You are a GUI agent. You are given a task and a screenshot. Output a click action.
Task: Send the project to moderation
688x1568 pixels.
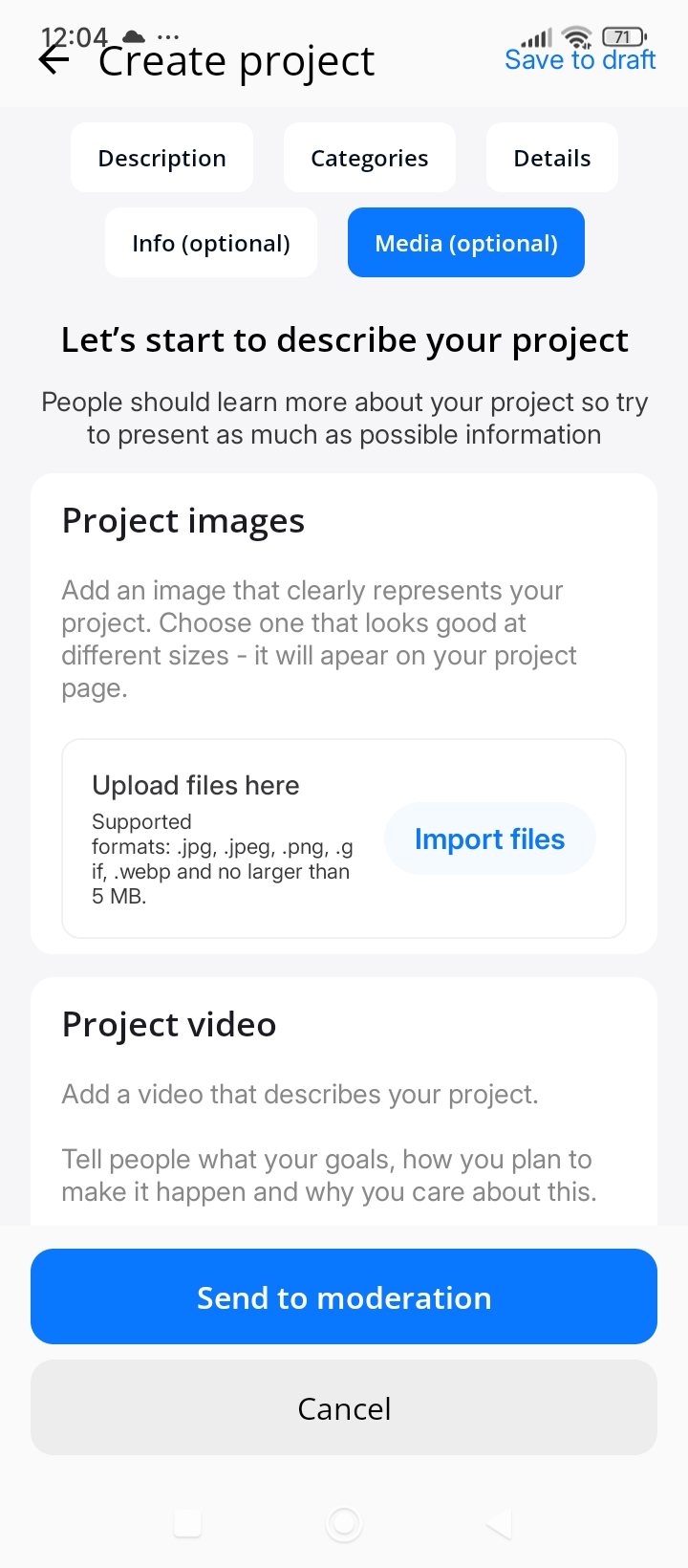coord(344,1296)
